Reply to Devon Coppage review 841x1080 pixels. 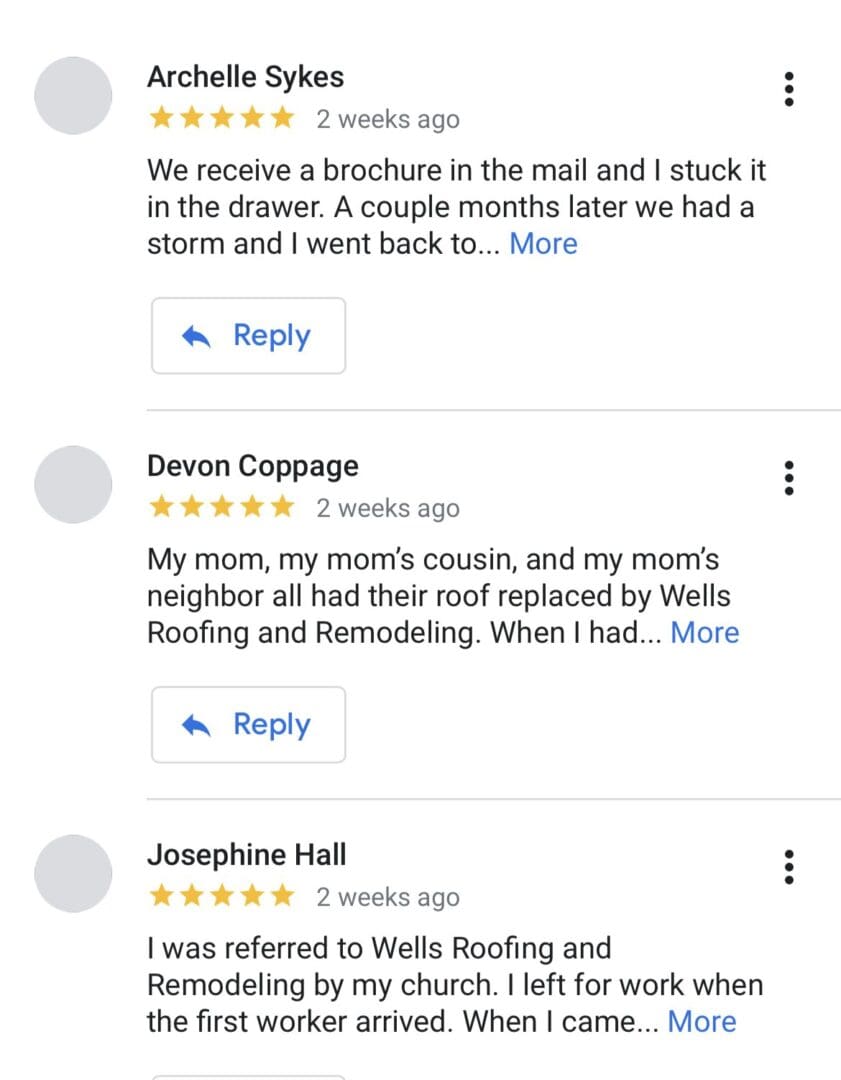(x=248, y=725)
